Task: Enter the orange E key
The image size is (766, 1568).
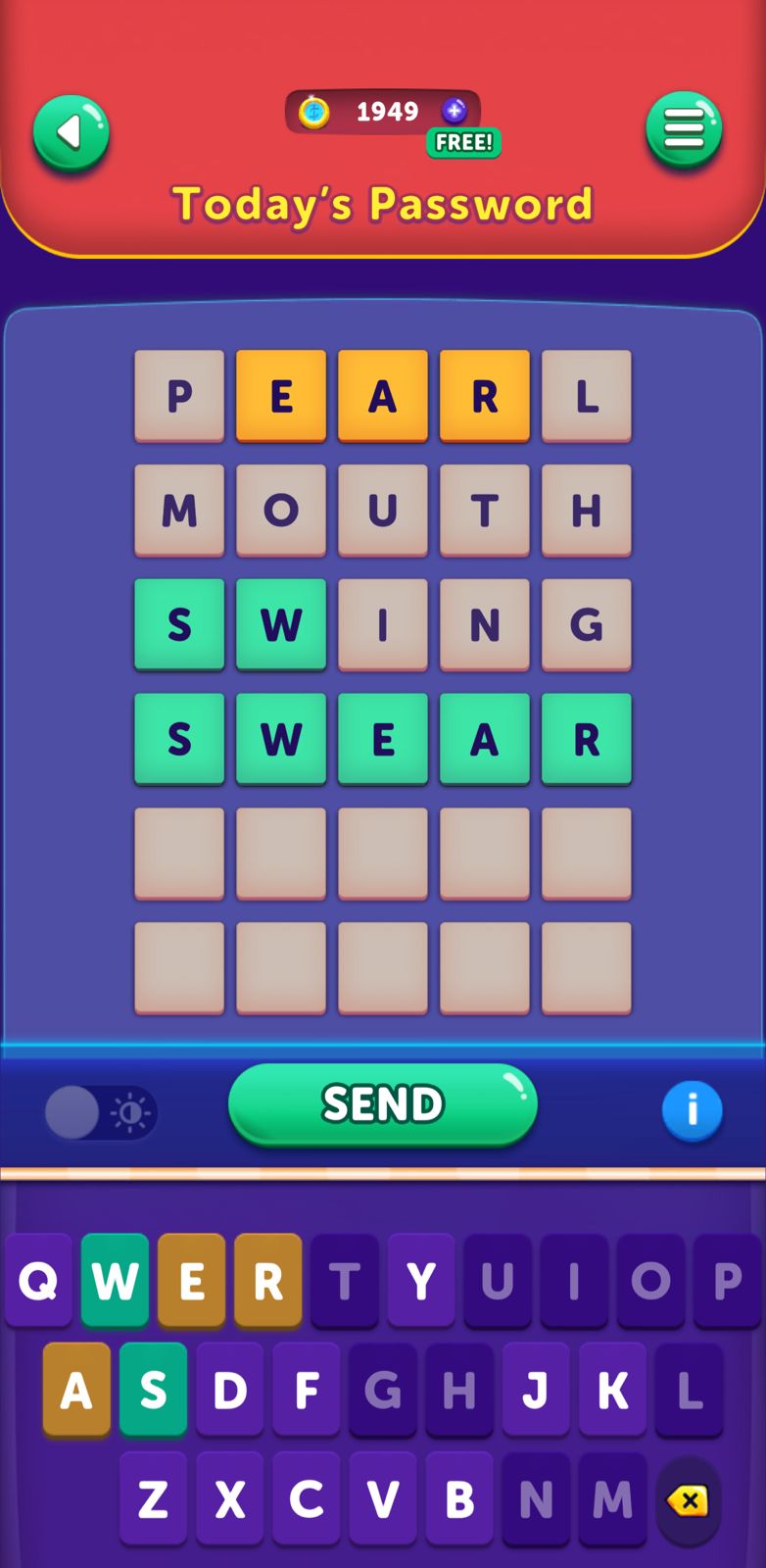Action: [x=192, y=1281]
